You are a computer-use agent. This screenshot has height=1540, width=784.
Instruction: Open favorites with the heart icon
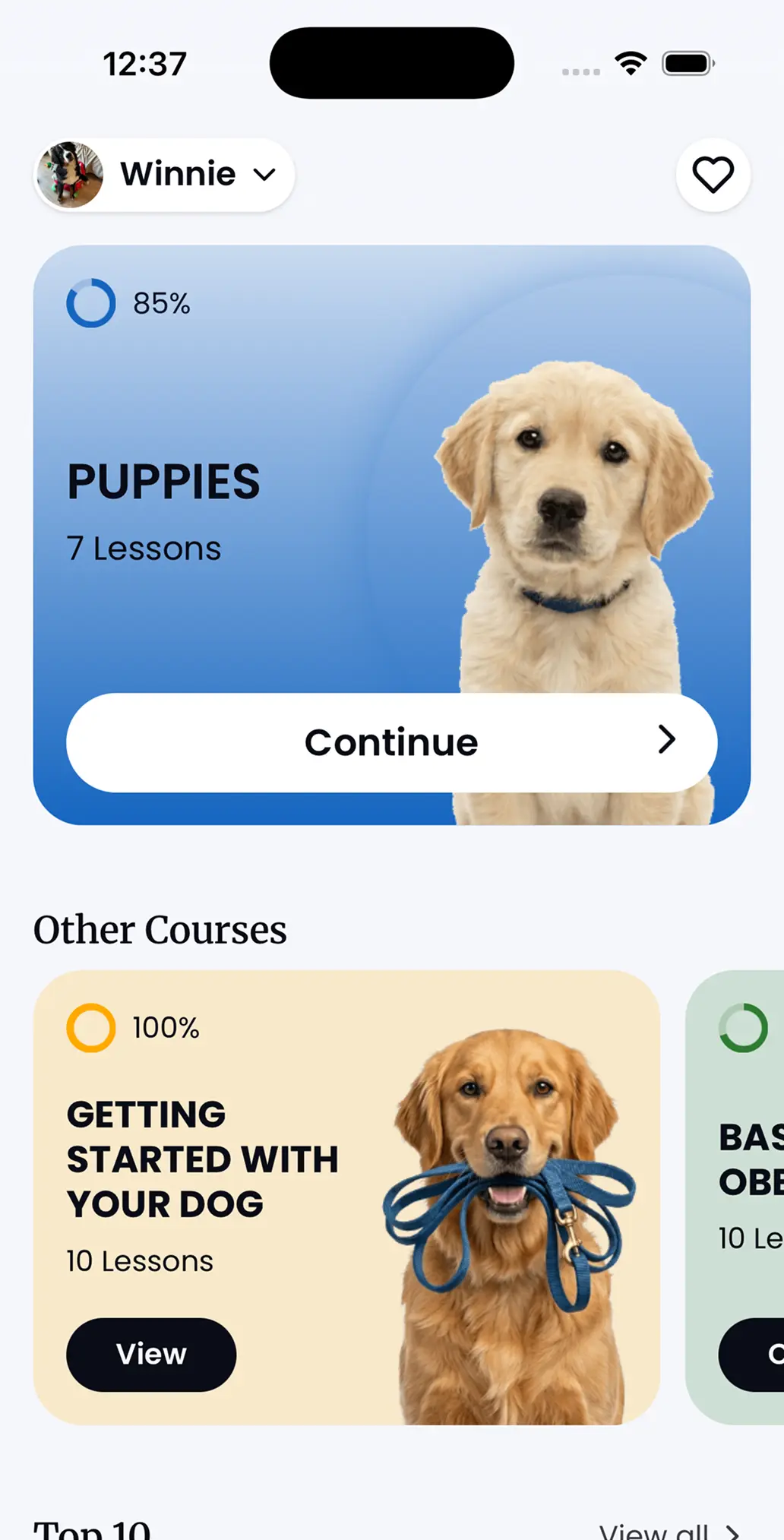pos(713,175)
